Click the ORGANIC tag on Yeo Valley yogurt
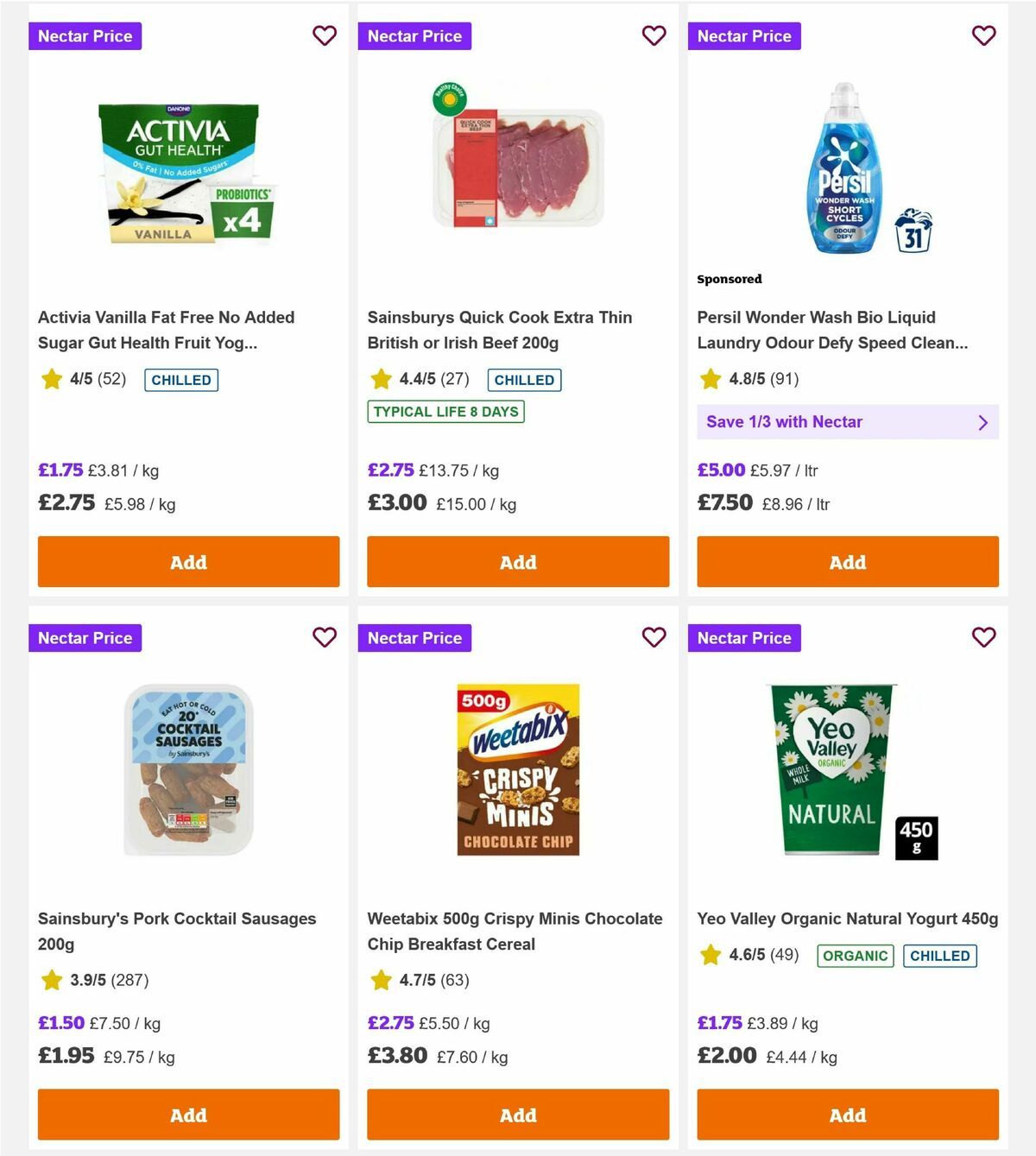Screen dimensions: 1036x1156 tap(855, 956)
